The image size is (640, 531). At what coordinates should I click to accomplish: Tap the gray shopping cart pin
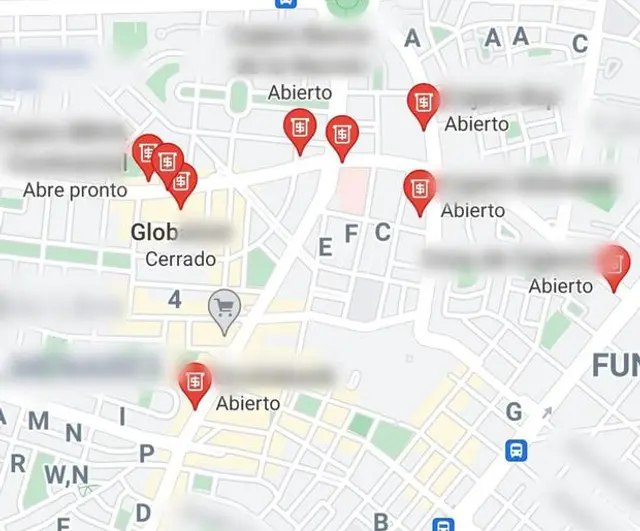(224, 308)
